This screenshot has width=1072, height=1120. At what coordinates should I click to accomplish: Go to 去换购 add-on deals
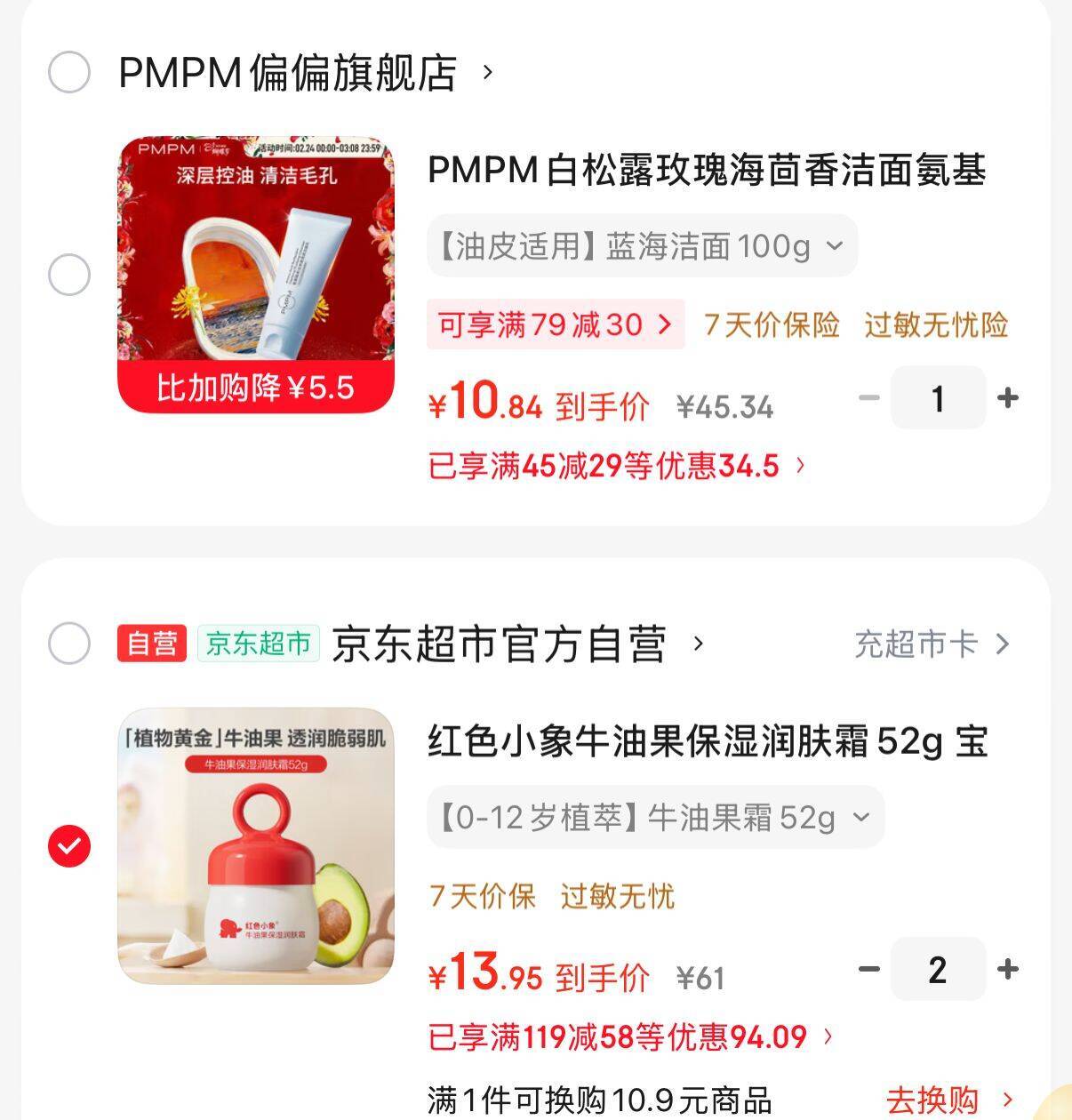[x=948, y=1100]
